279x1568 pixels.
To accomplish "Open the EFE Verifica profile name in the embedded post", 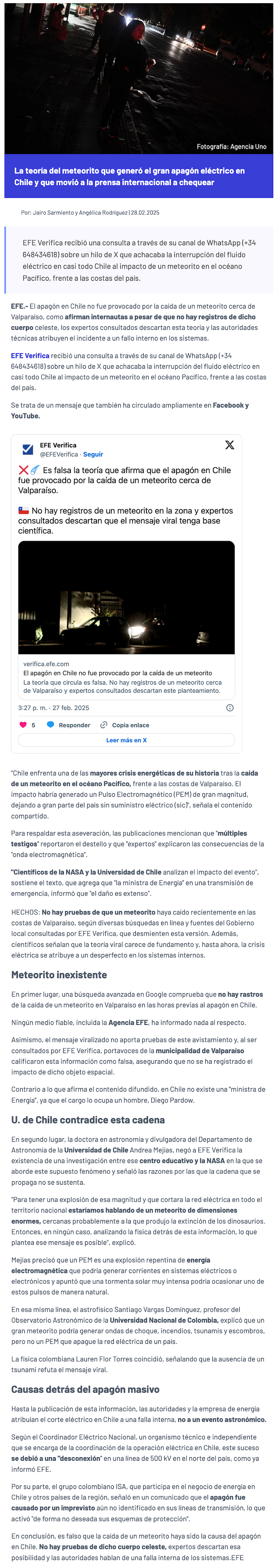I will coord(58,445).
